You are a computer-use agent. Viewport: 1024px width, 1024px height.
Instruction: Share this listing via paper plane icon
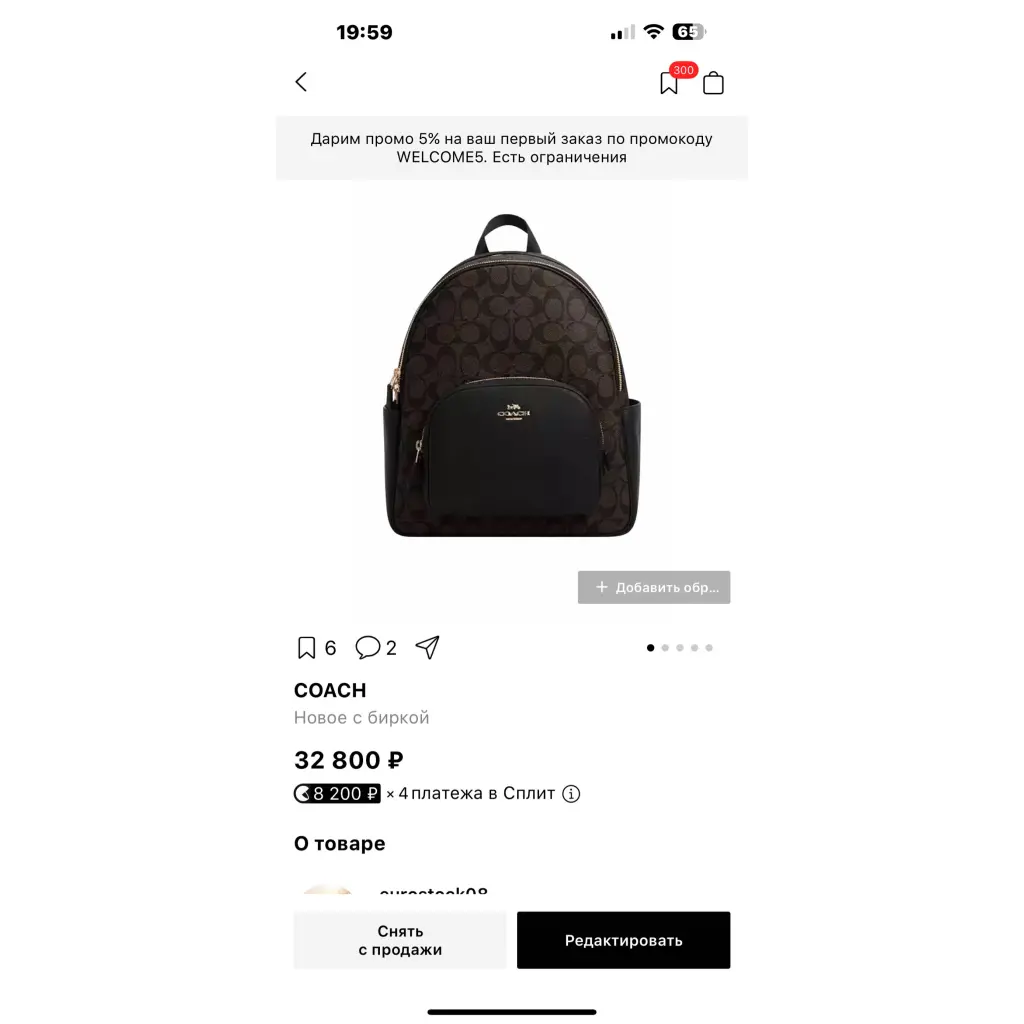(x=427, y=647)
